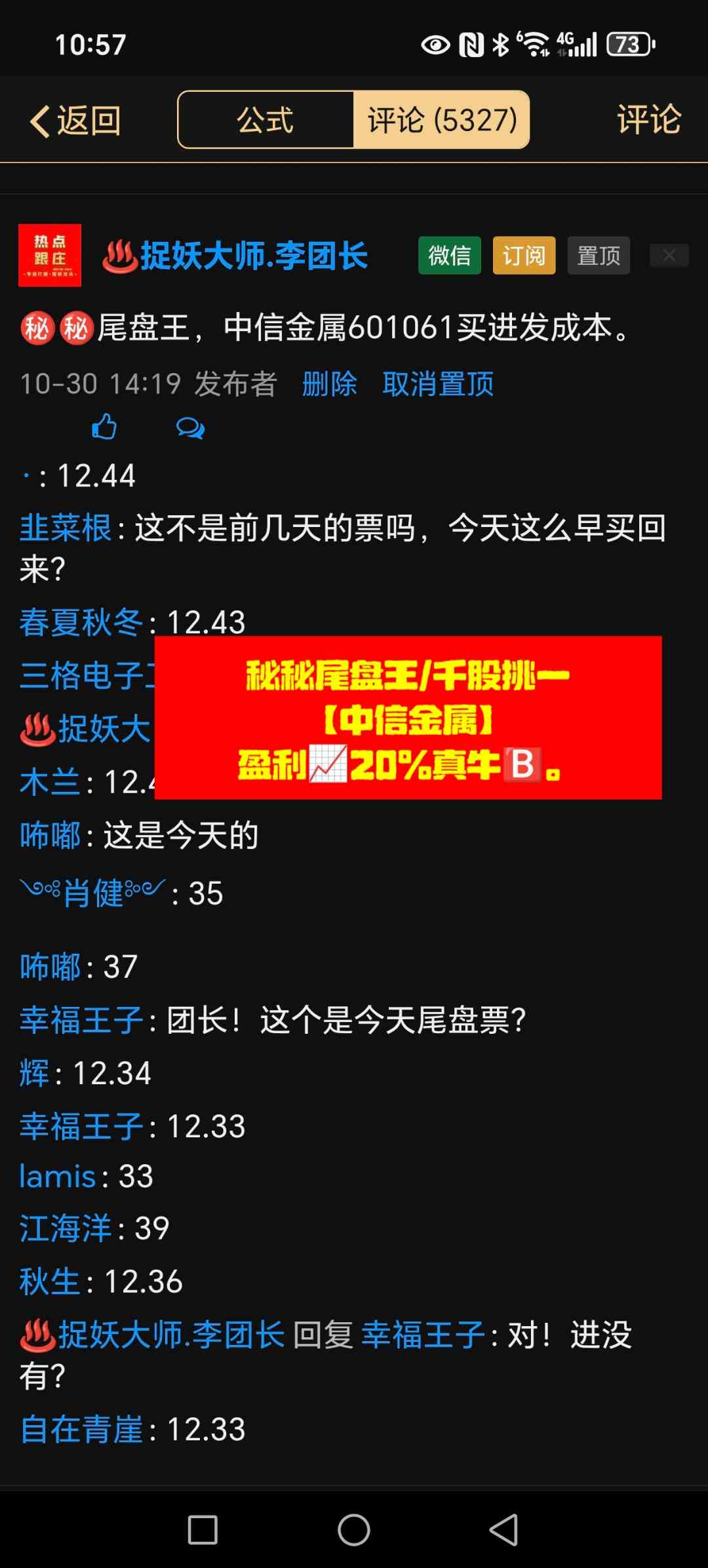
Task: Like the post with thumbs-up icon
Action: pyautogui.click(x=104, y=427)
